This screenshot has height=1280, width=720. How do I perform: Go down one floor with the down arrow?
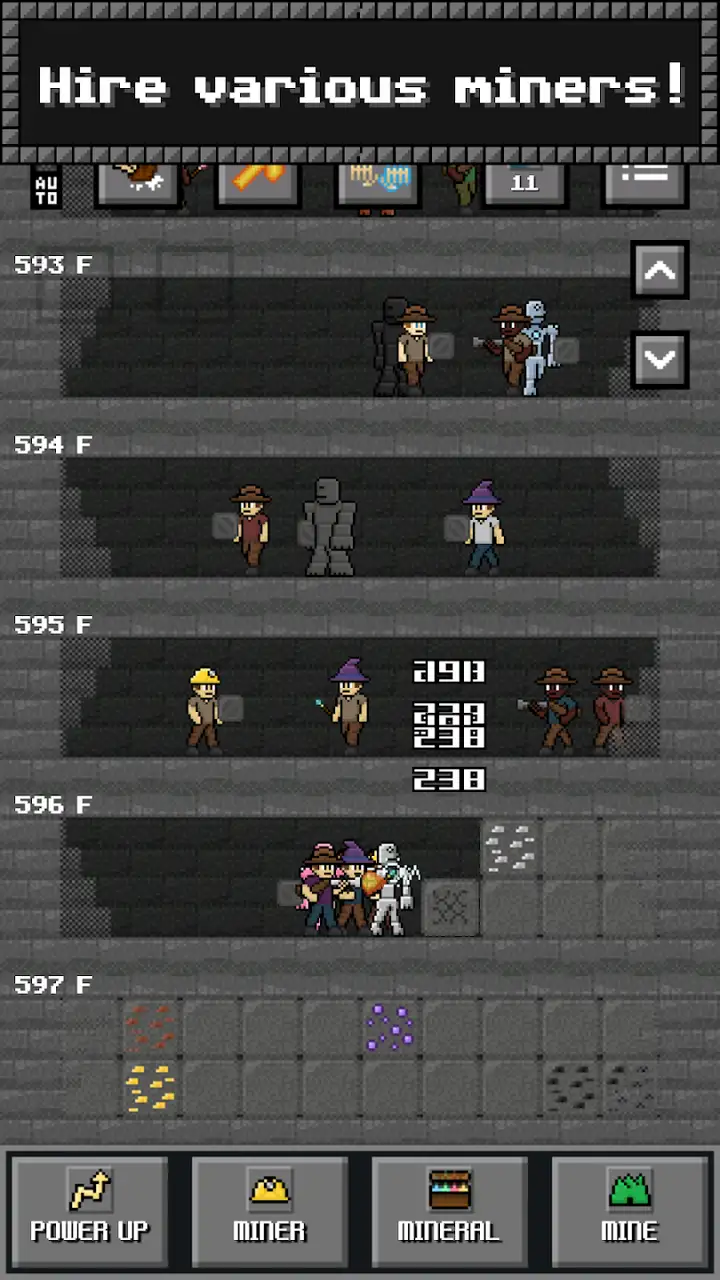pos(660,359)
